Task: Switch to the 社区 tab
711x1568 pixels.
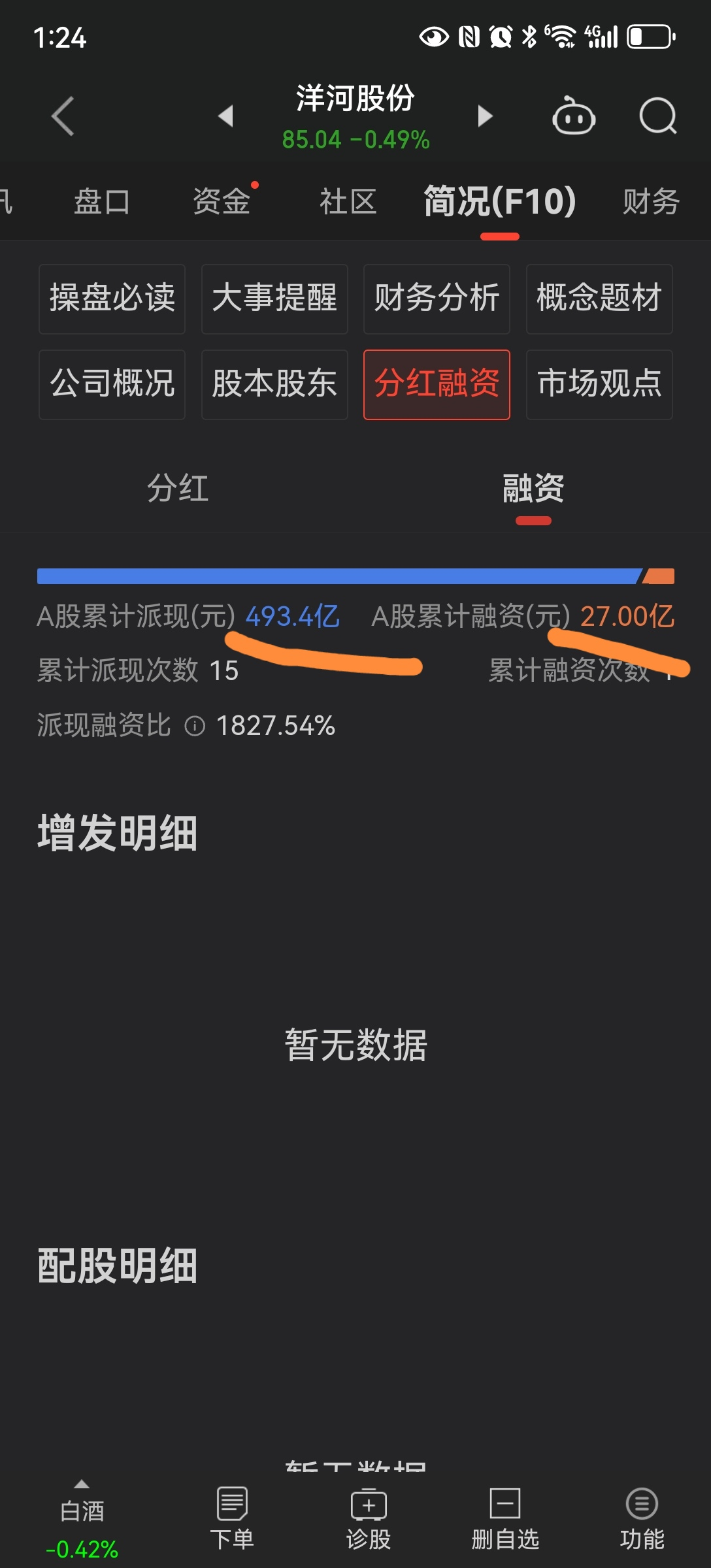Action: point(348,201)
